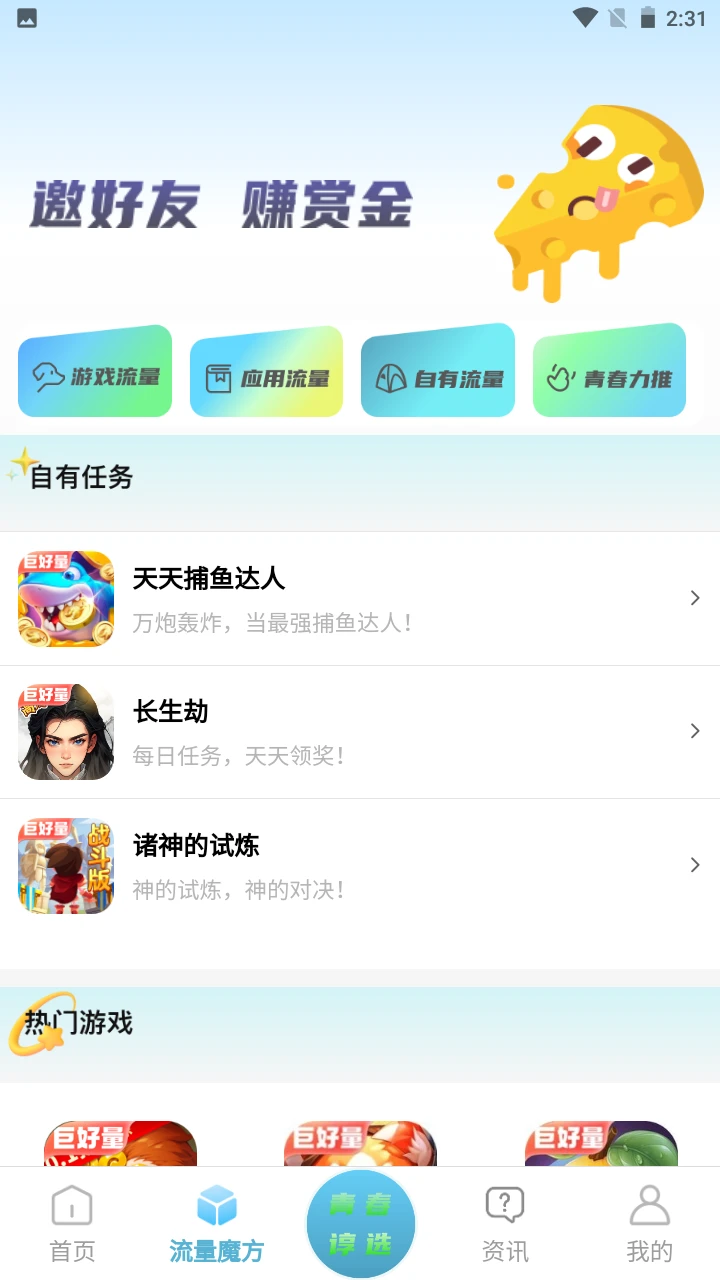Tap the 资讯 question mark icon

tap(504, 1206)
